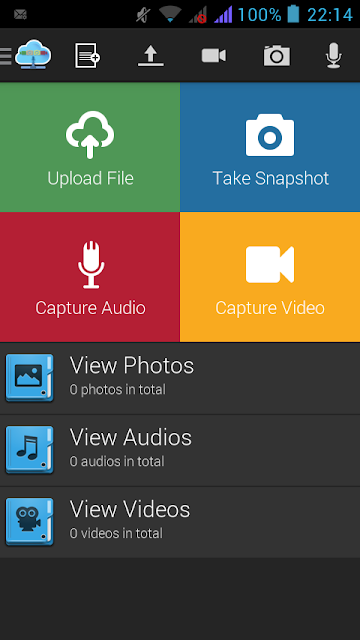Tap the new document icon in toolbar
The height and width of the screenshot is (640, 360).
(x=87, y=56)
